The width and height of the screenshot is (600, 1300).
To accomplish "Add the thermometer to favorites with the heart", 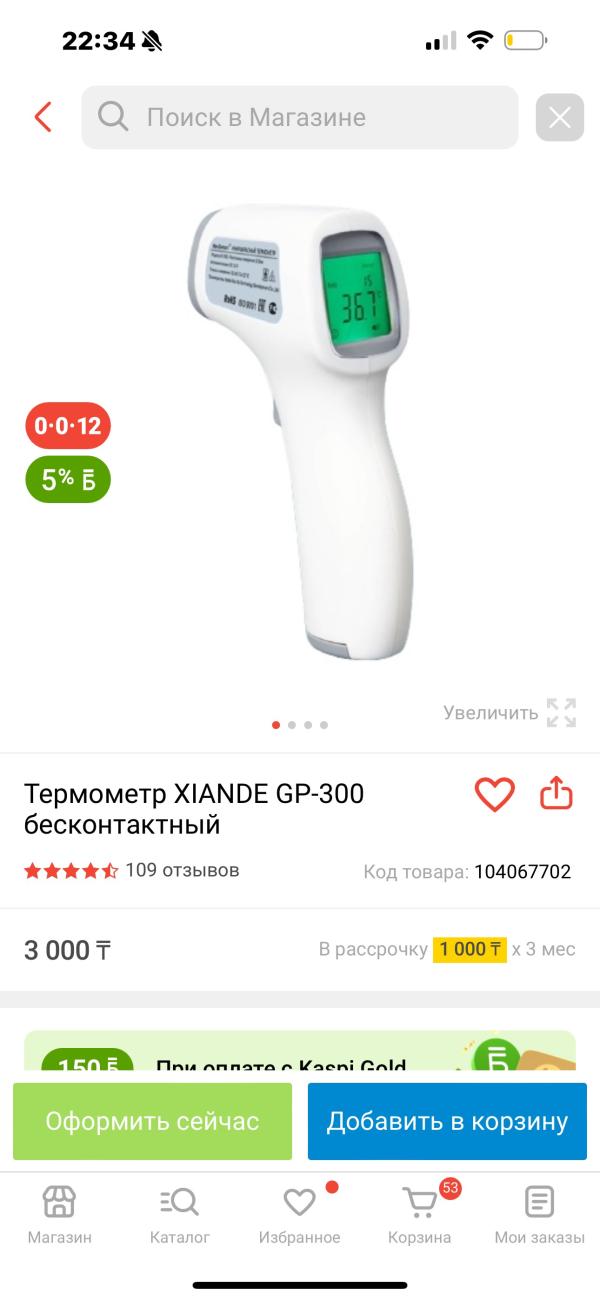I will click(x=494, y=794).
